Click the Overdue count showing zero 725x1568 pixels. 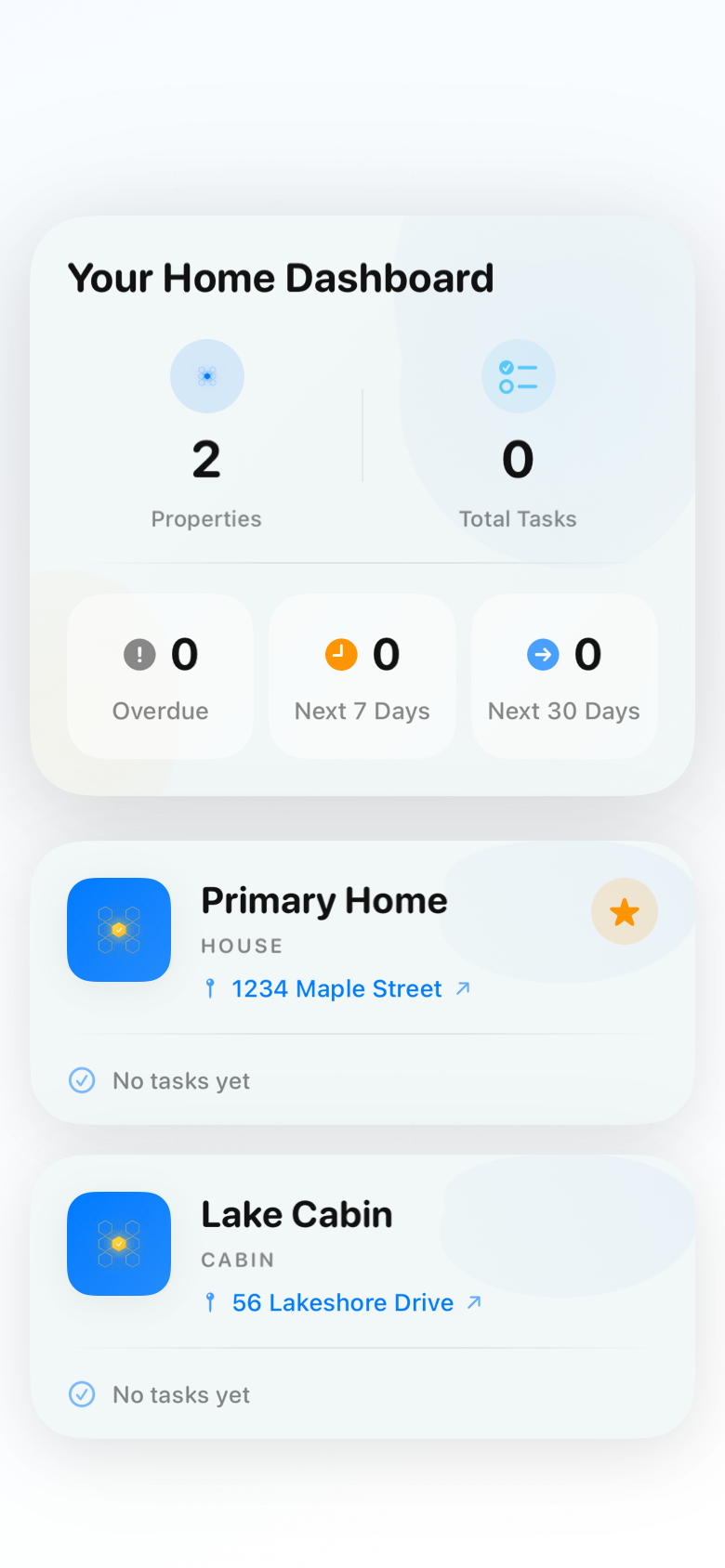(185, 653)
